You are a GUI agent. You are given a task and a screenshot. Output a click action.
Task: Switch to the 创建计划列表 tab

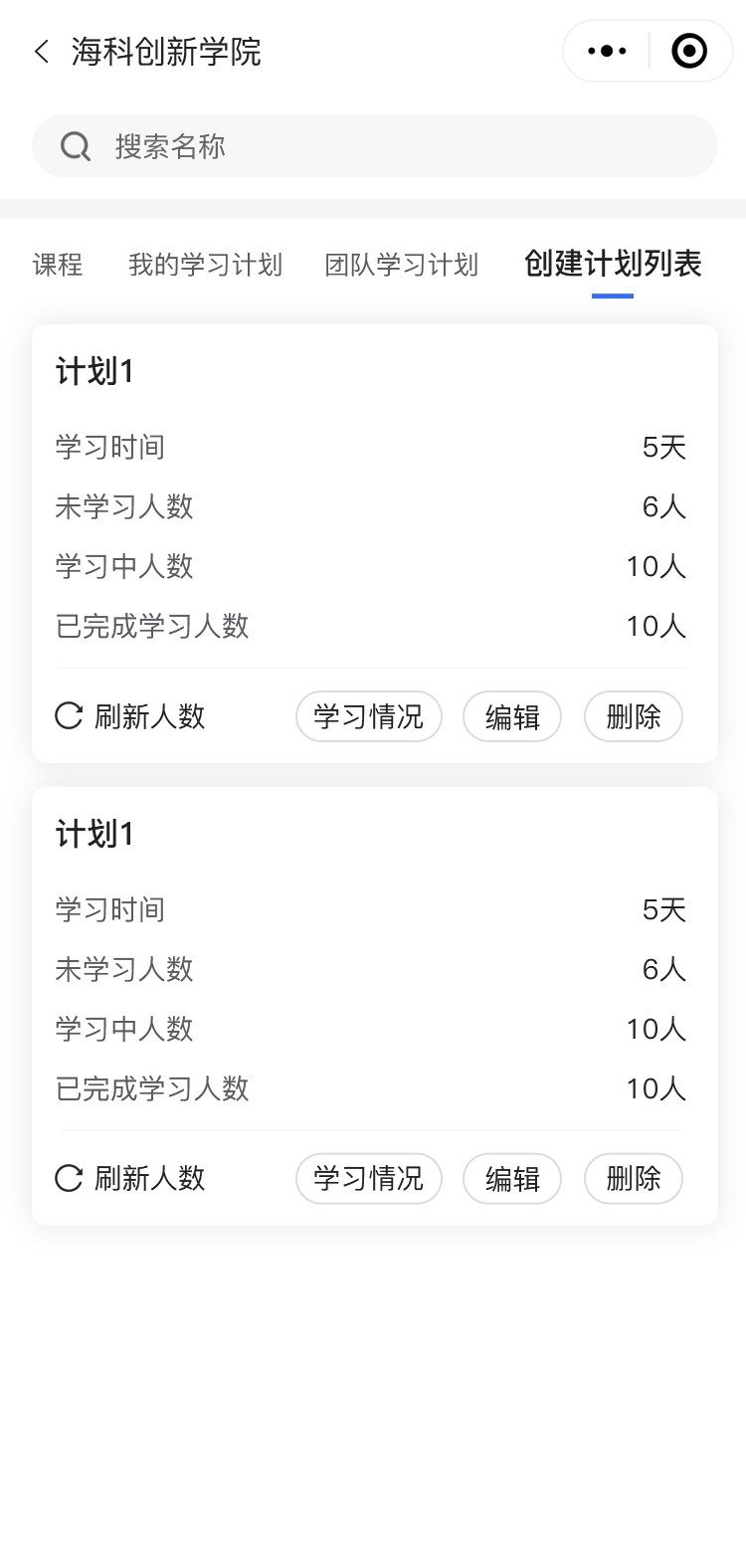(613, 265)
